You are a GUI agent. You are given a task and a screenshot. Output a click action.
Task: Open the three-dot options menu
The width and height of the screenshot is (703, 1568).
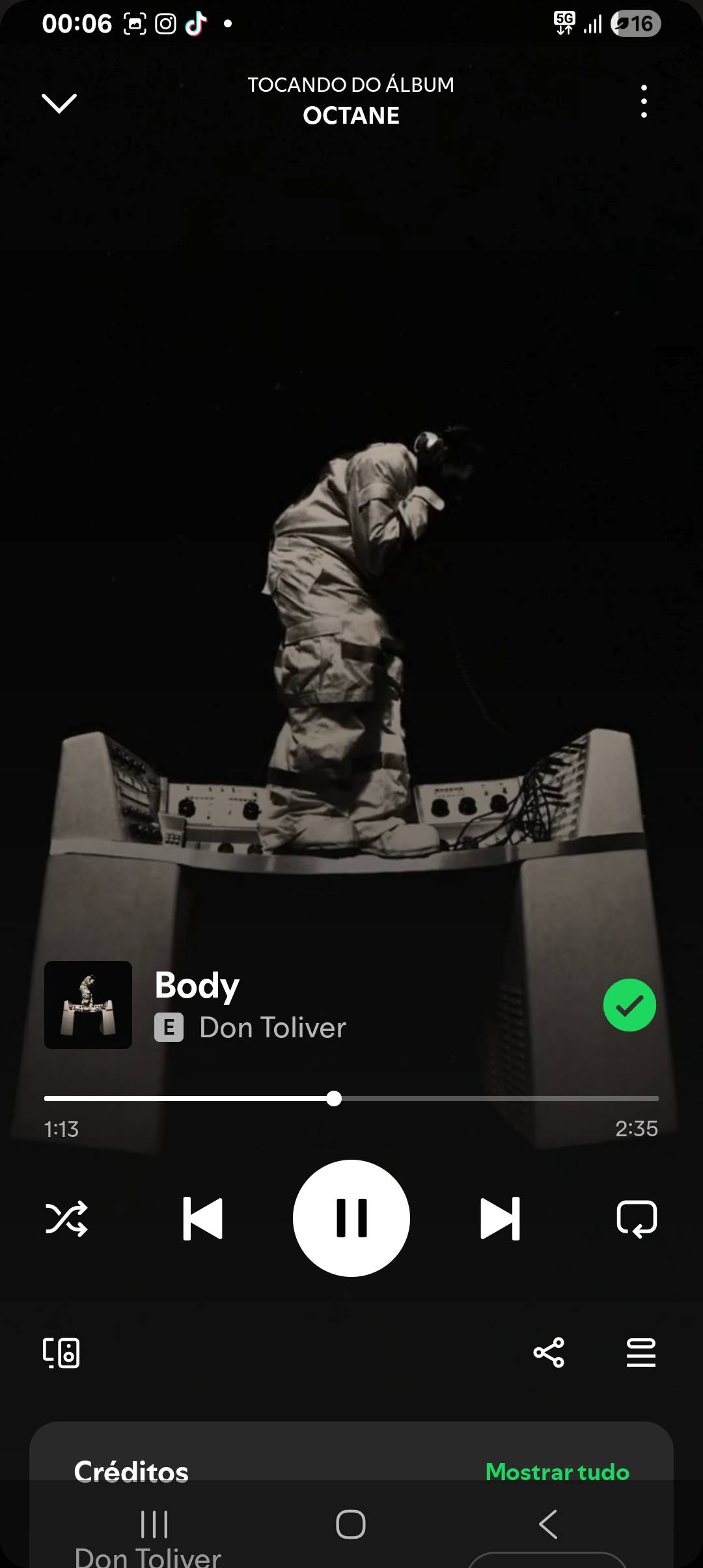(643, 102)
